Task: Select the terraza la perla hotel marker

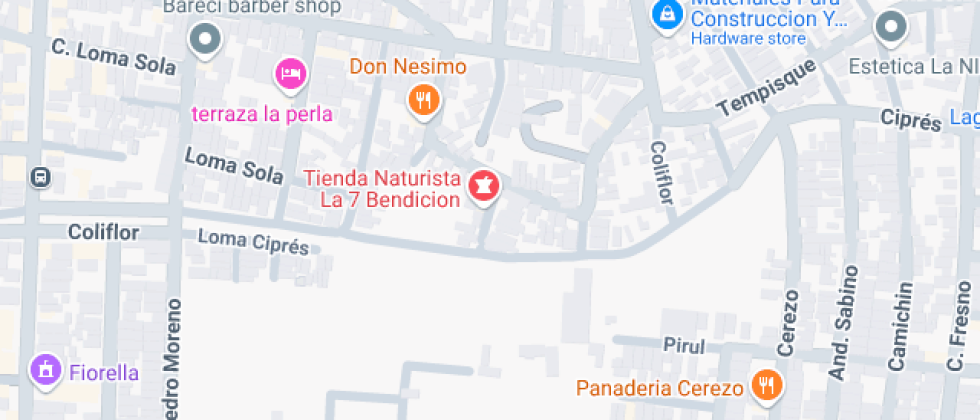Action: coord(291,74)
